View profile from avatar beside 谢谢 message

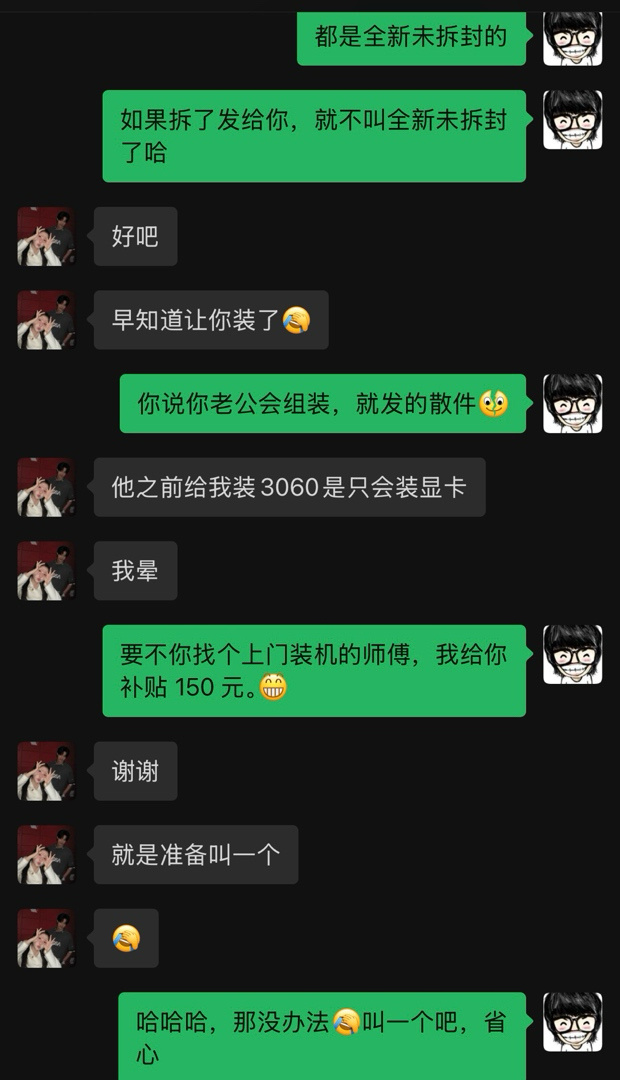point(46,771)
